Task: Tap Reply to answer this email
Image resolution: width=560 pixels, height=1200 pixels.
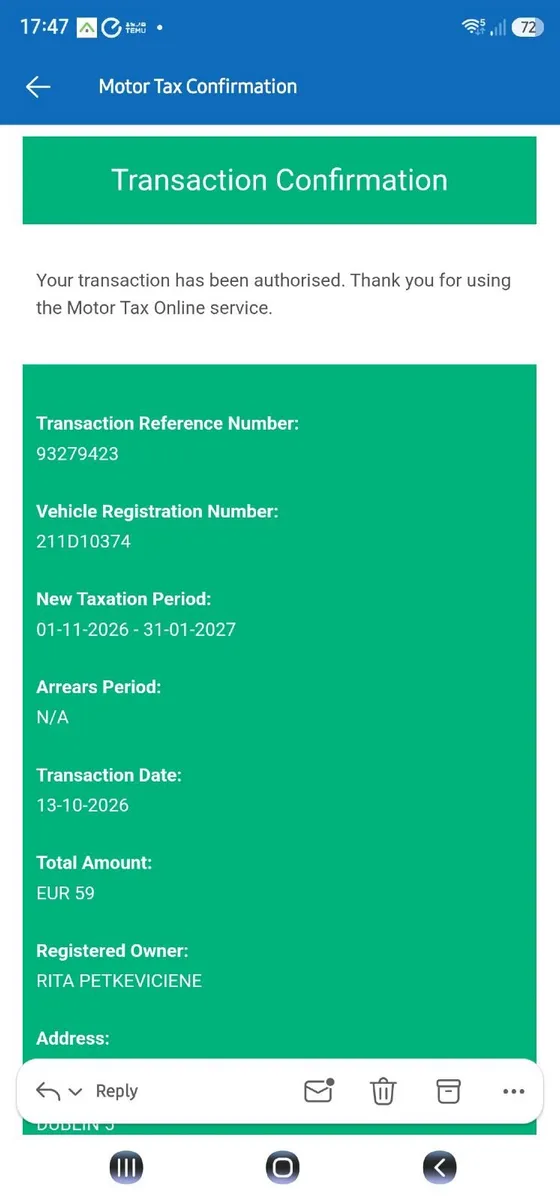Action: [x=117, y=1091]
